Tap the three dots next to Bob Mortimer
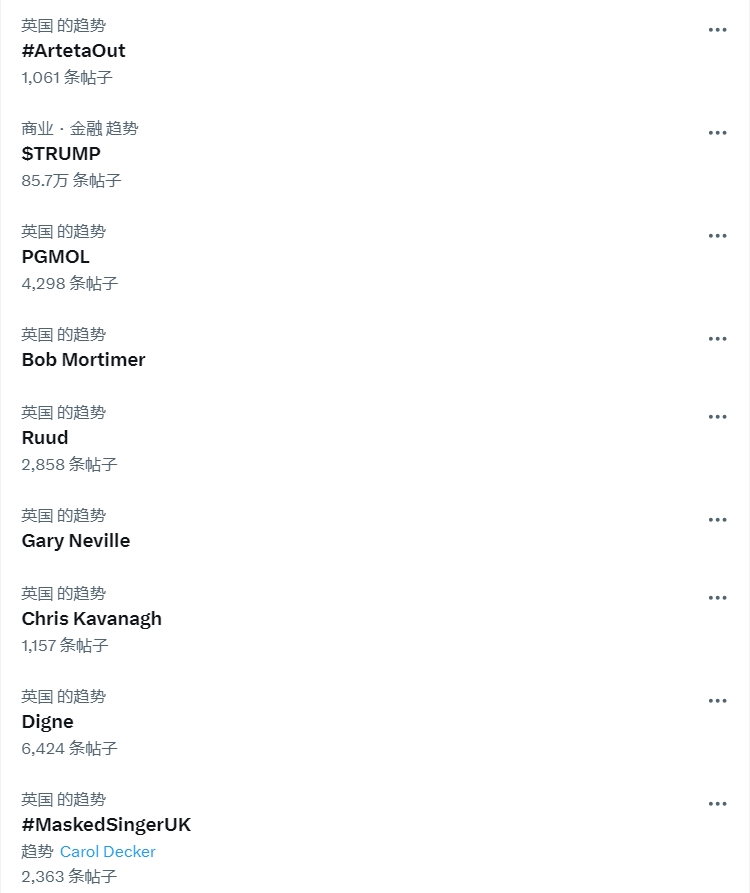Viewport: 750px width, 893px height. [x=717, y=339]
